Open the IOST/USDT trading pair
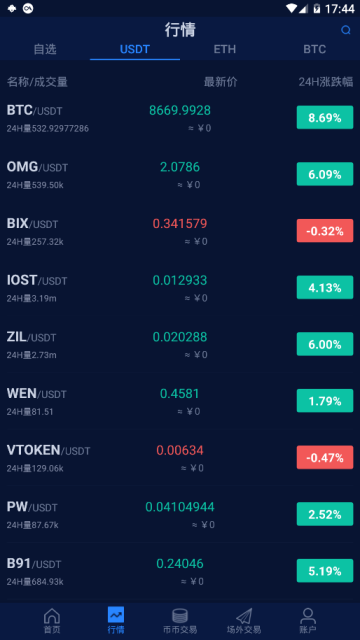 [180, 288]
